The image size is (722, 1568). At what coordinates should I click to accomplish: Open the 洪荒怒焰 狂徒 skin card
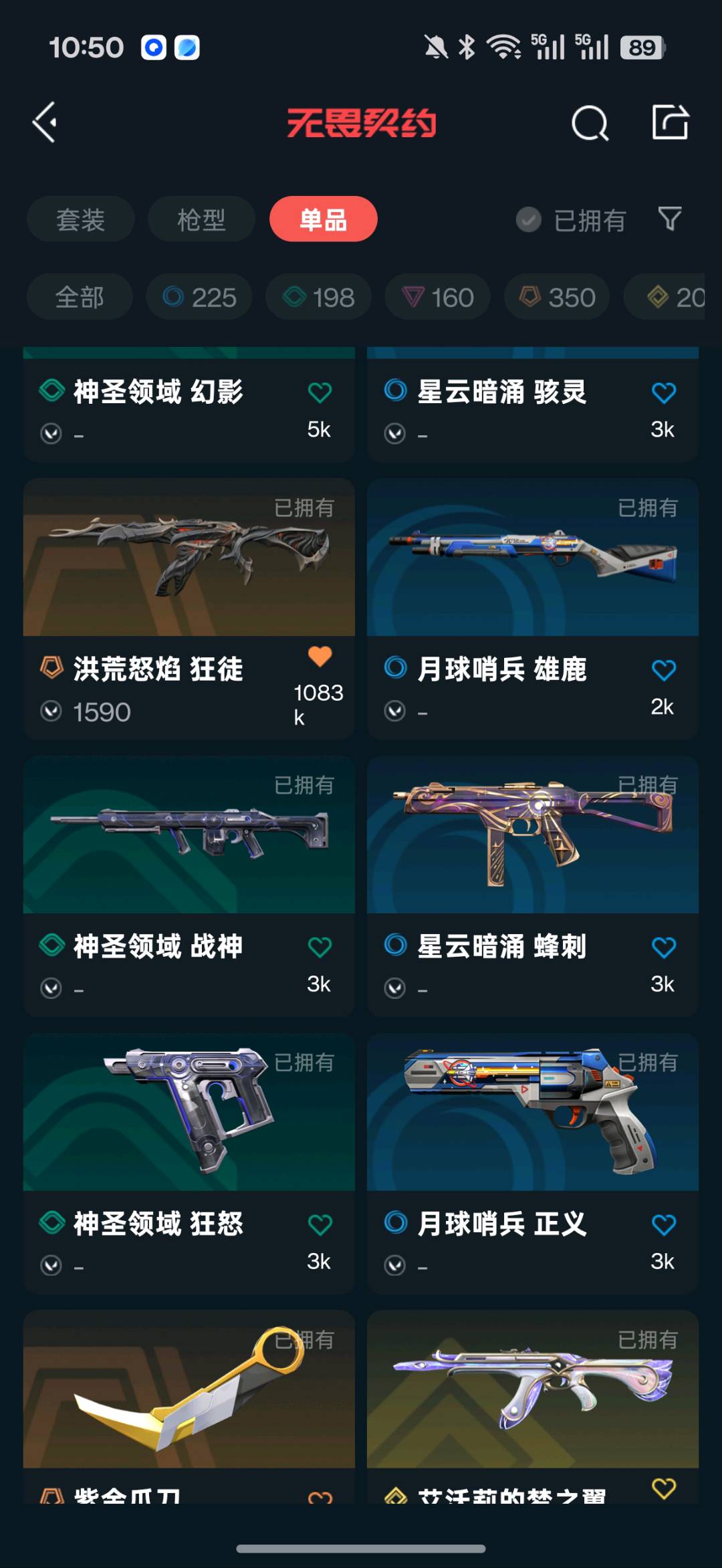pos(189,608)
